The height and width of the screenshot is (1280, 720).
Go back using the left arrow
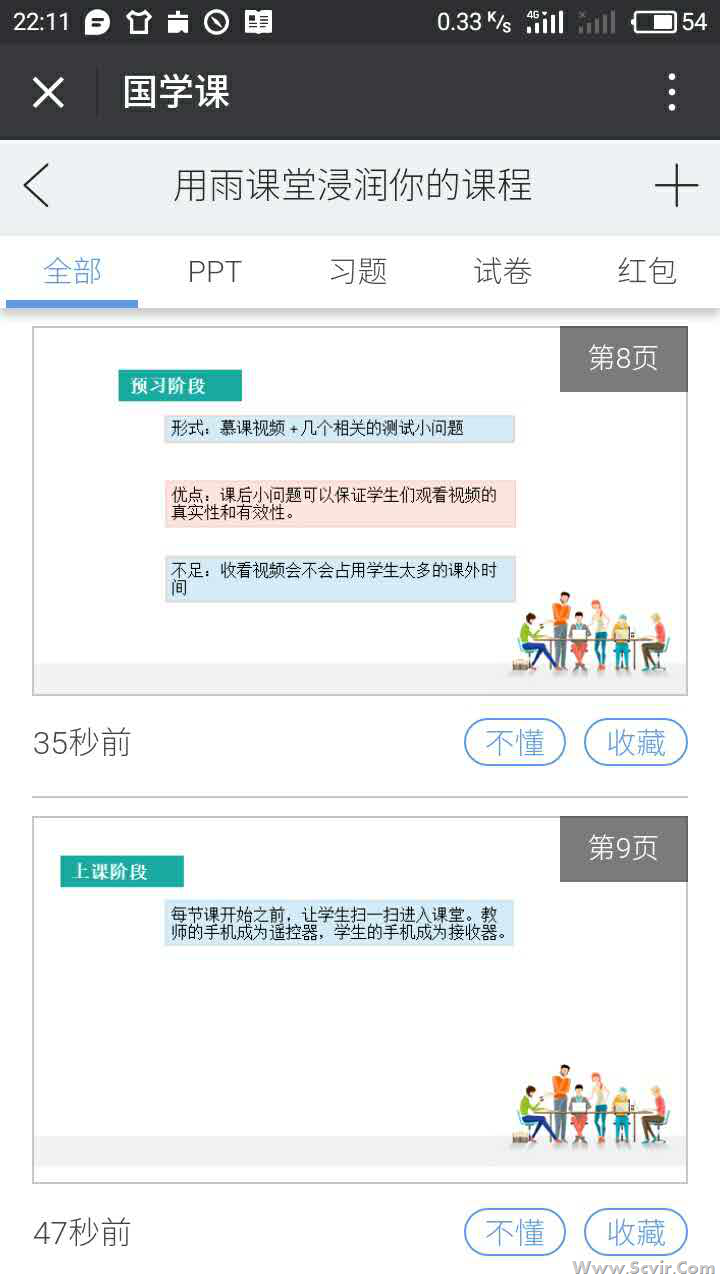point(37,186)
